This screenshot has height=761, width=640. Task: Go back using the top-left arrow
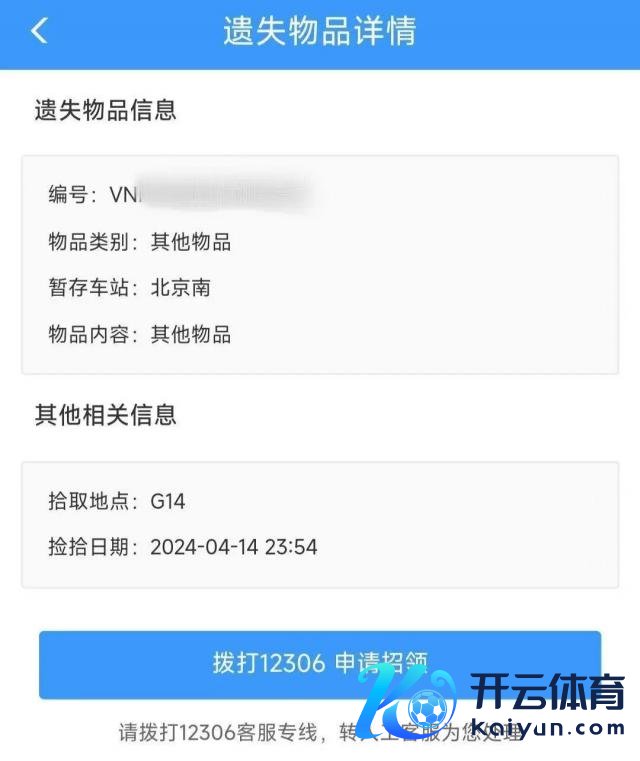(39, 31)
